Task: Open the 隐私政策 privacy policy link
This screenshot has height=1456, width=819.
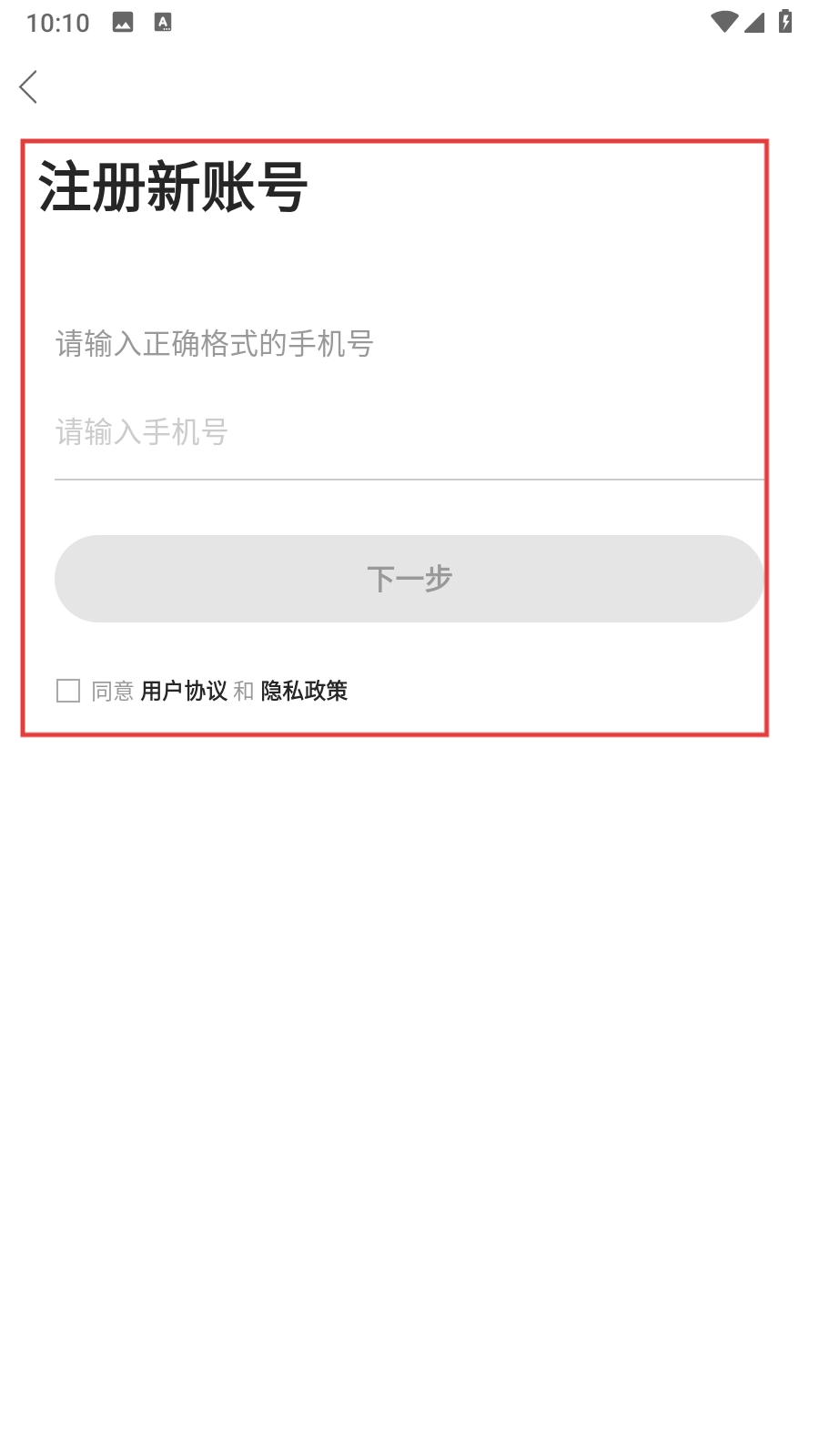Action: (x=304, y=691)
